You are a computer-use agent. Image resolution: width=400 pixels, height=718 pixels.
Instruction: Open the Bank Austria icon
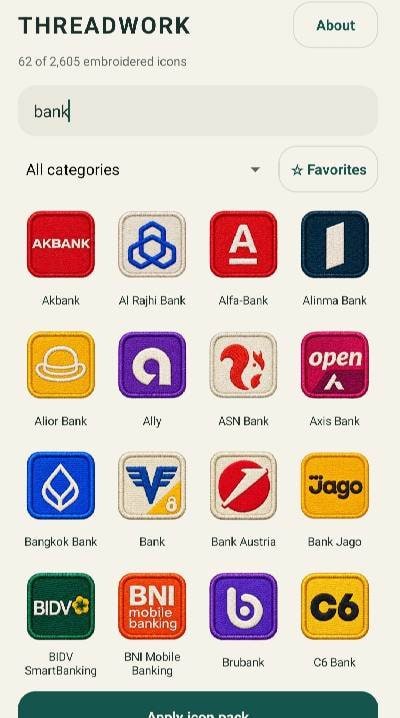[243, 485]
